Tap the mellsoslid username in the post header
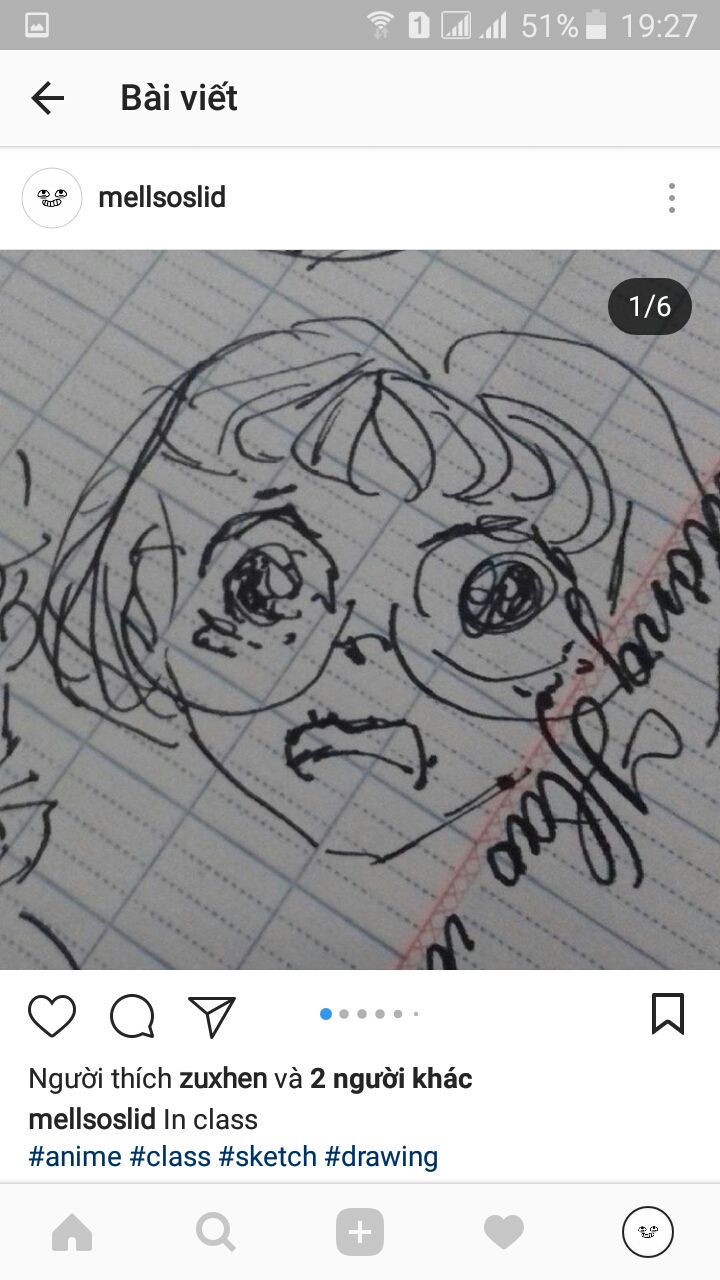Viewport: 720px width, 1280px height. [x=162, y=198]
